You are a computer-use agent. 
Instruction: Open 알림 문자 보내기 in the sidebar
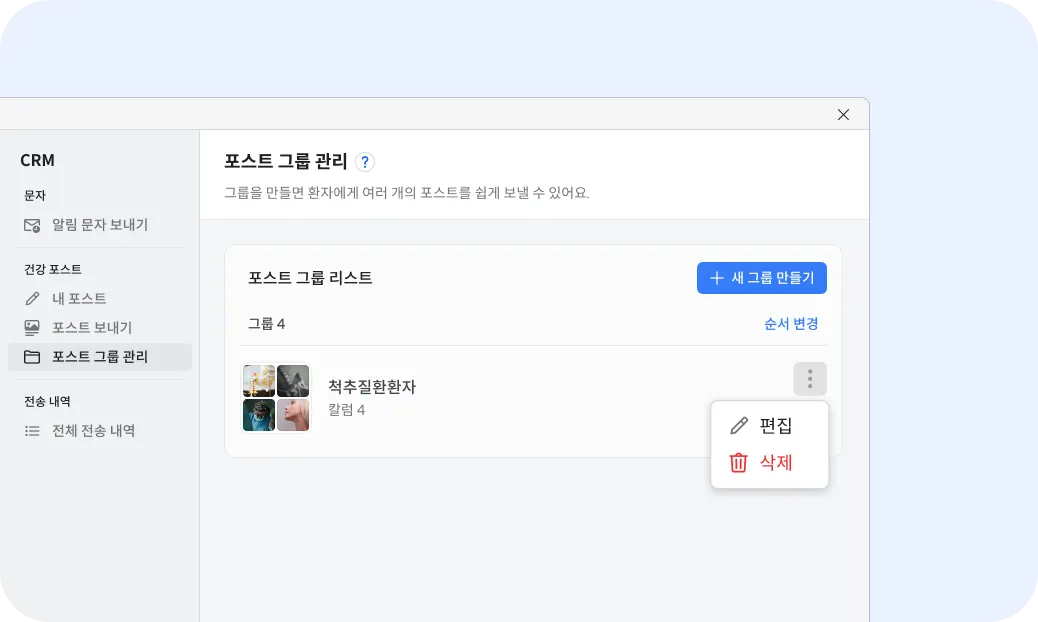click(x=99, y=225)
